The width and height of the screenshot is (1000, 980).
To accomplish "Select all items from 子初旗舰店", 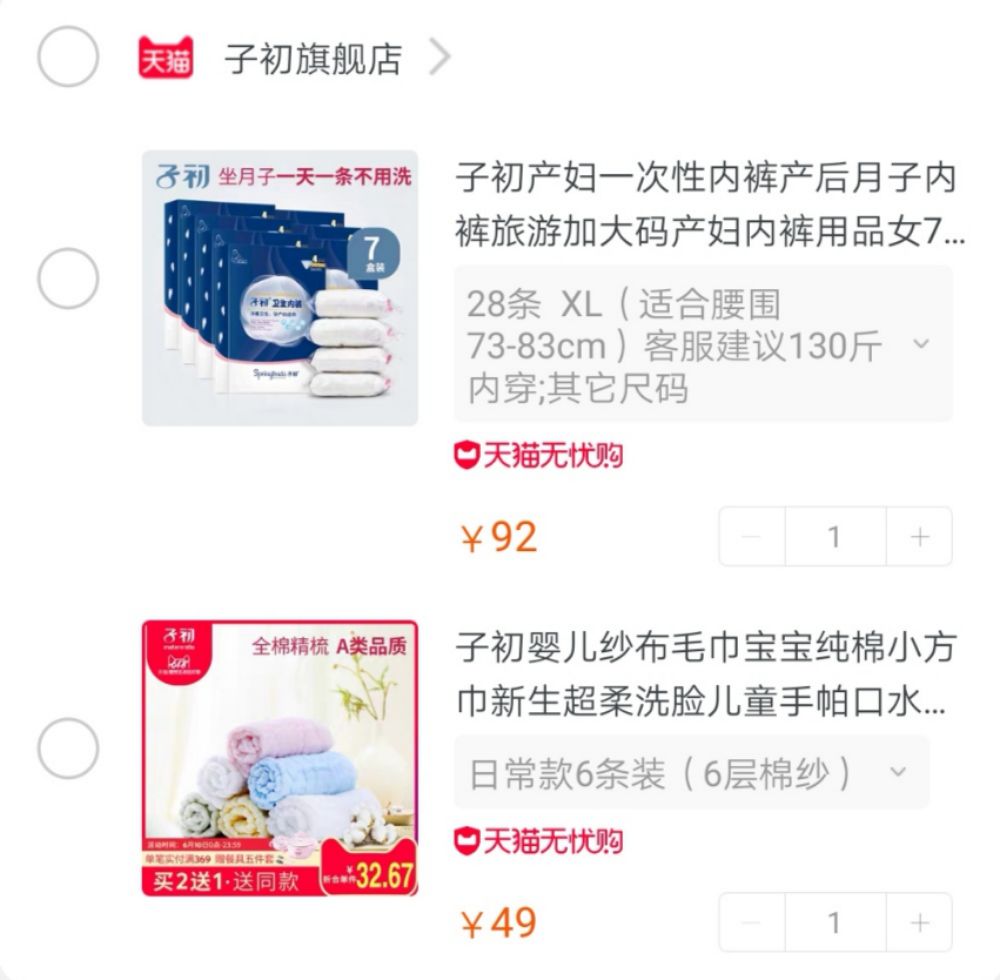I will 68,57.
